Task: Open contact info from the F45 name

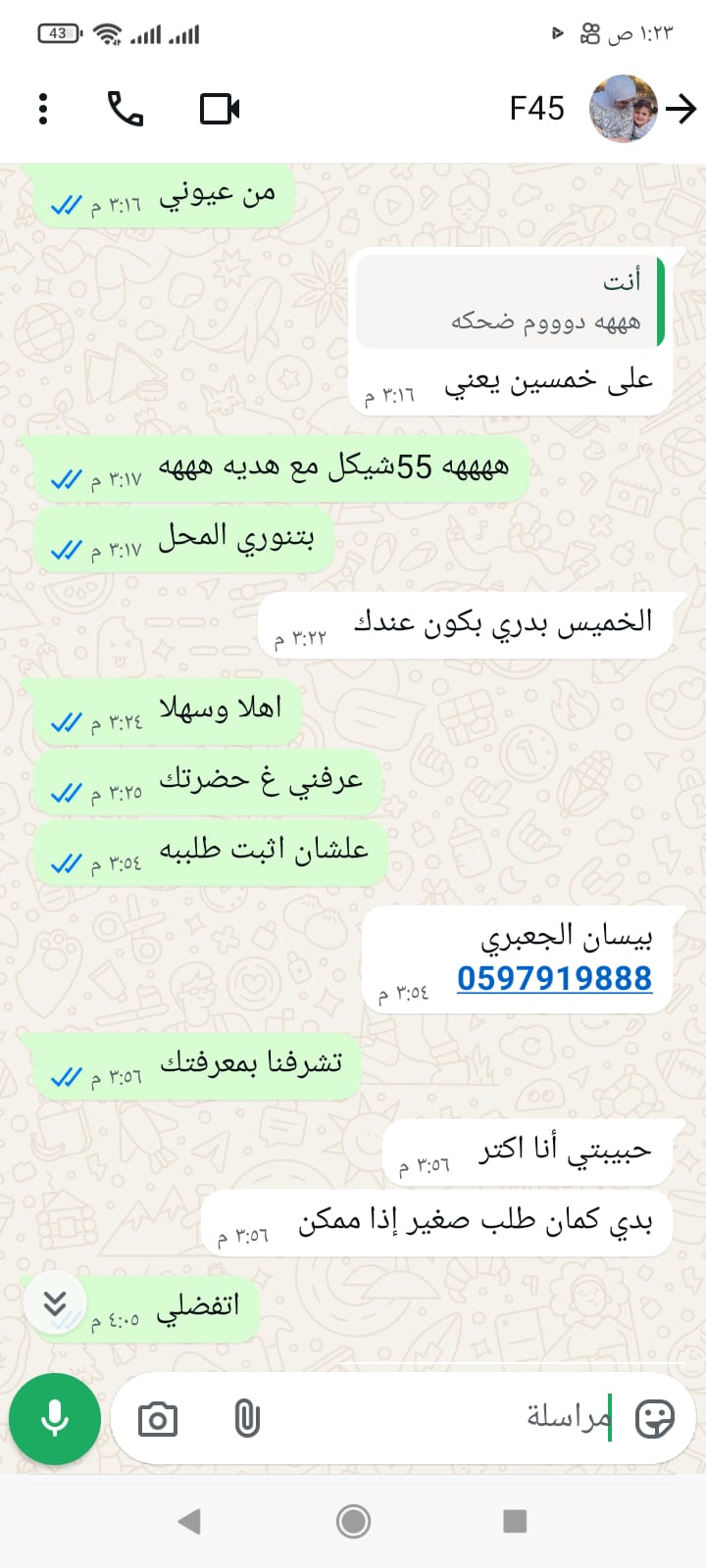Action: click(x=536, y=109)
